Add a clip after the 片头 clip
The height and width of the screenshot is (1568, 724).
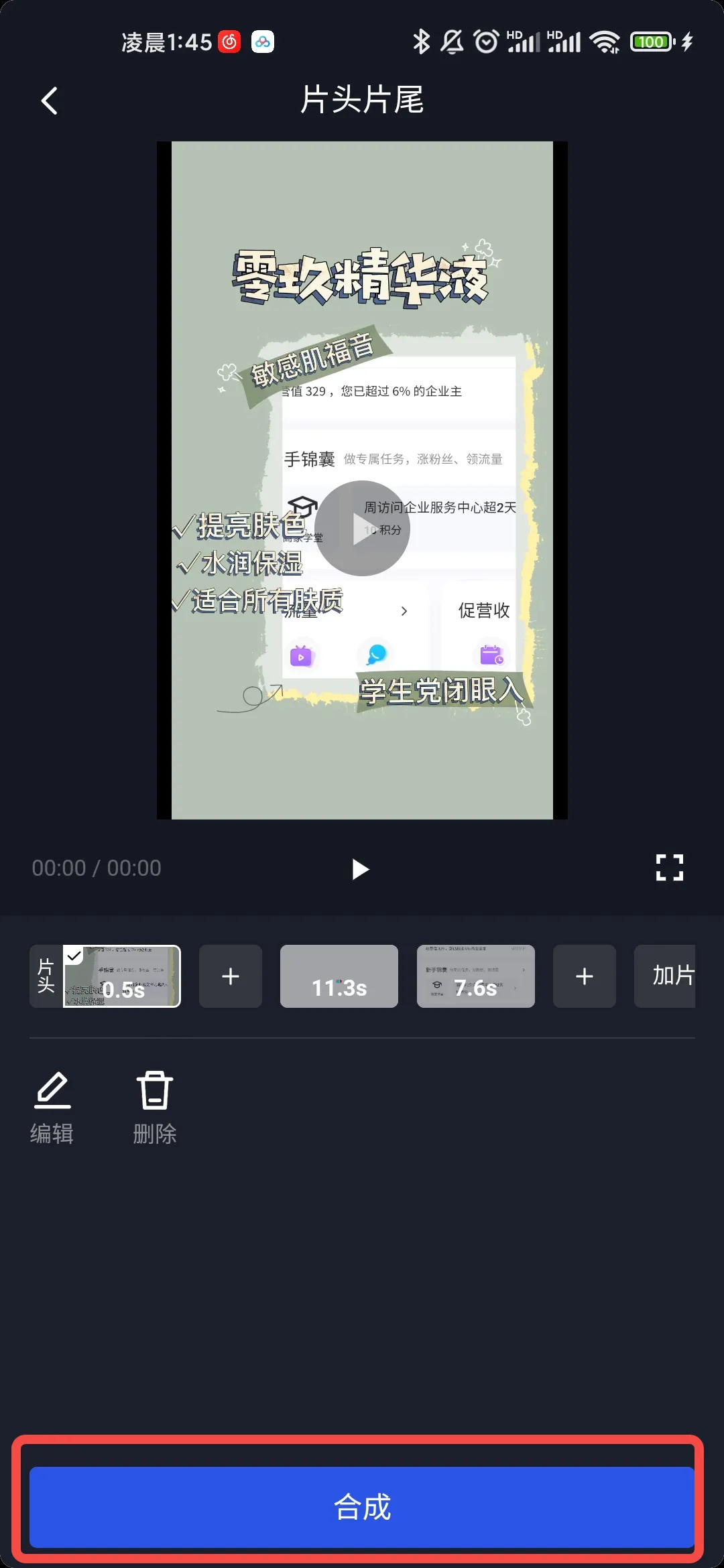click(230, 976)
